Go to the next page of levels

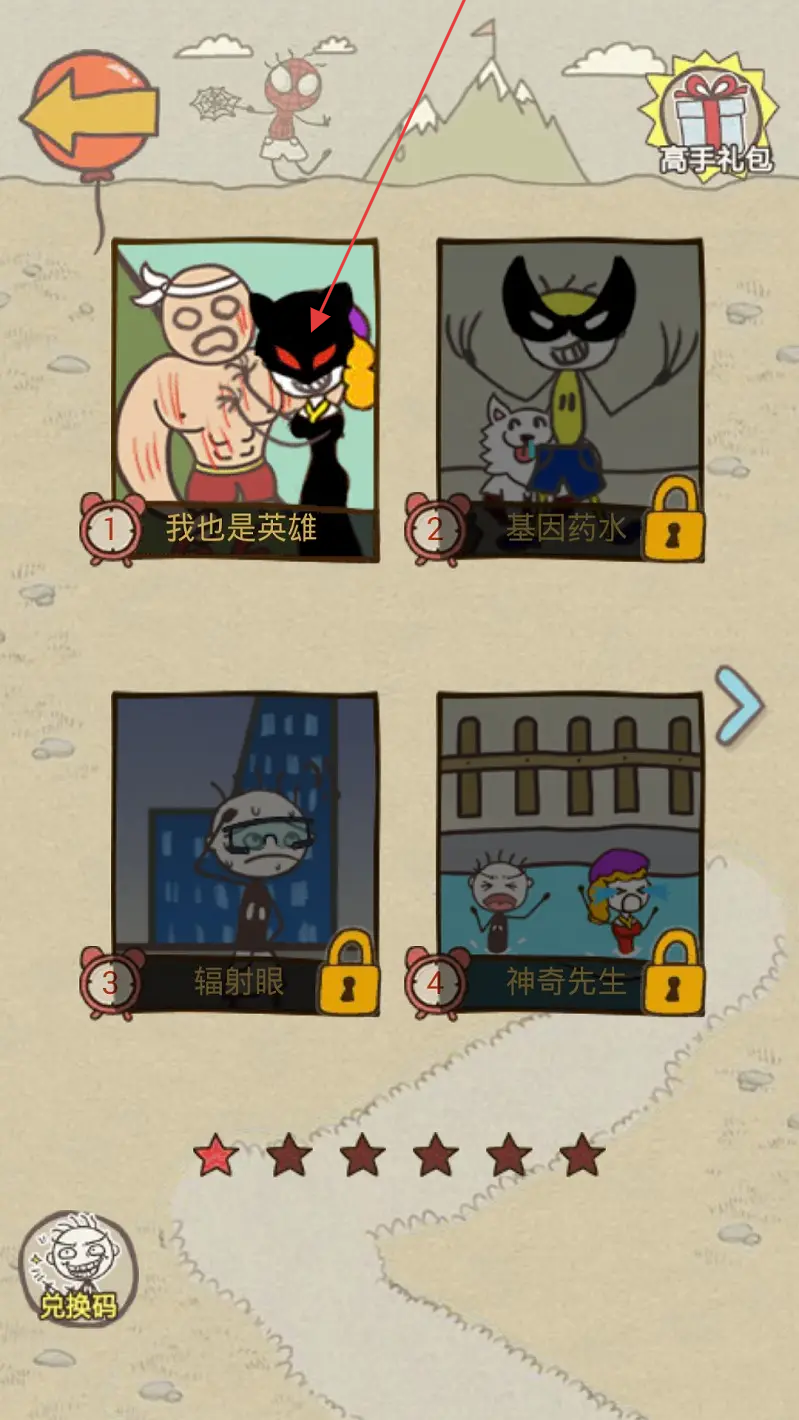coord(740,706)
